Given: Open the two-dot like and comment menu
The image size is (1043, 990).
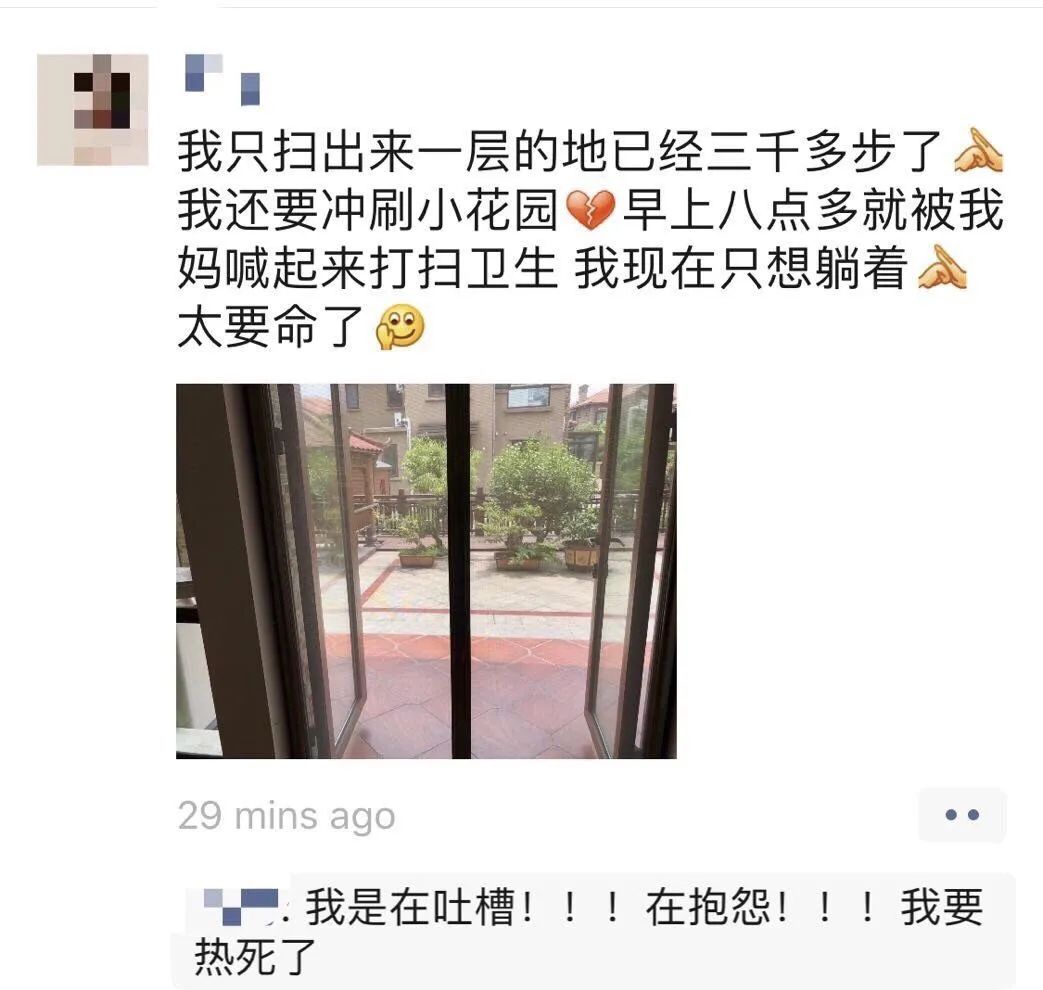Looking at the screenshot, I should [962, 815].
